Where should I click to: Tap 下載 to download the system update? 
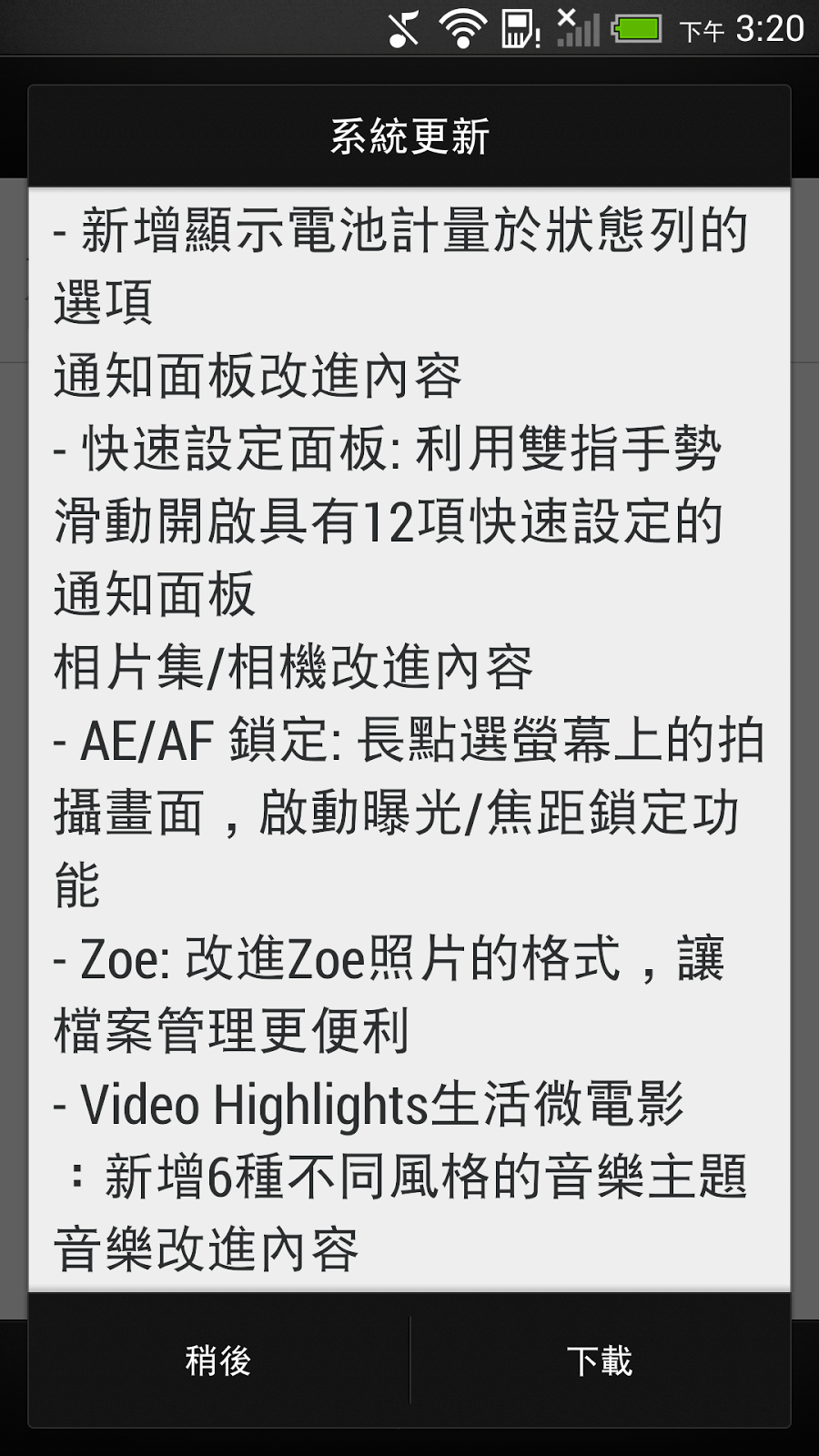[x=600, y=1360]
